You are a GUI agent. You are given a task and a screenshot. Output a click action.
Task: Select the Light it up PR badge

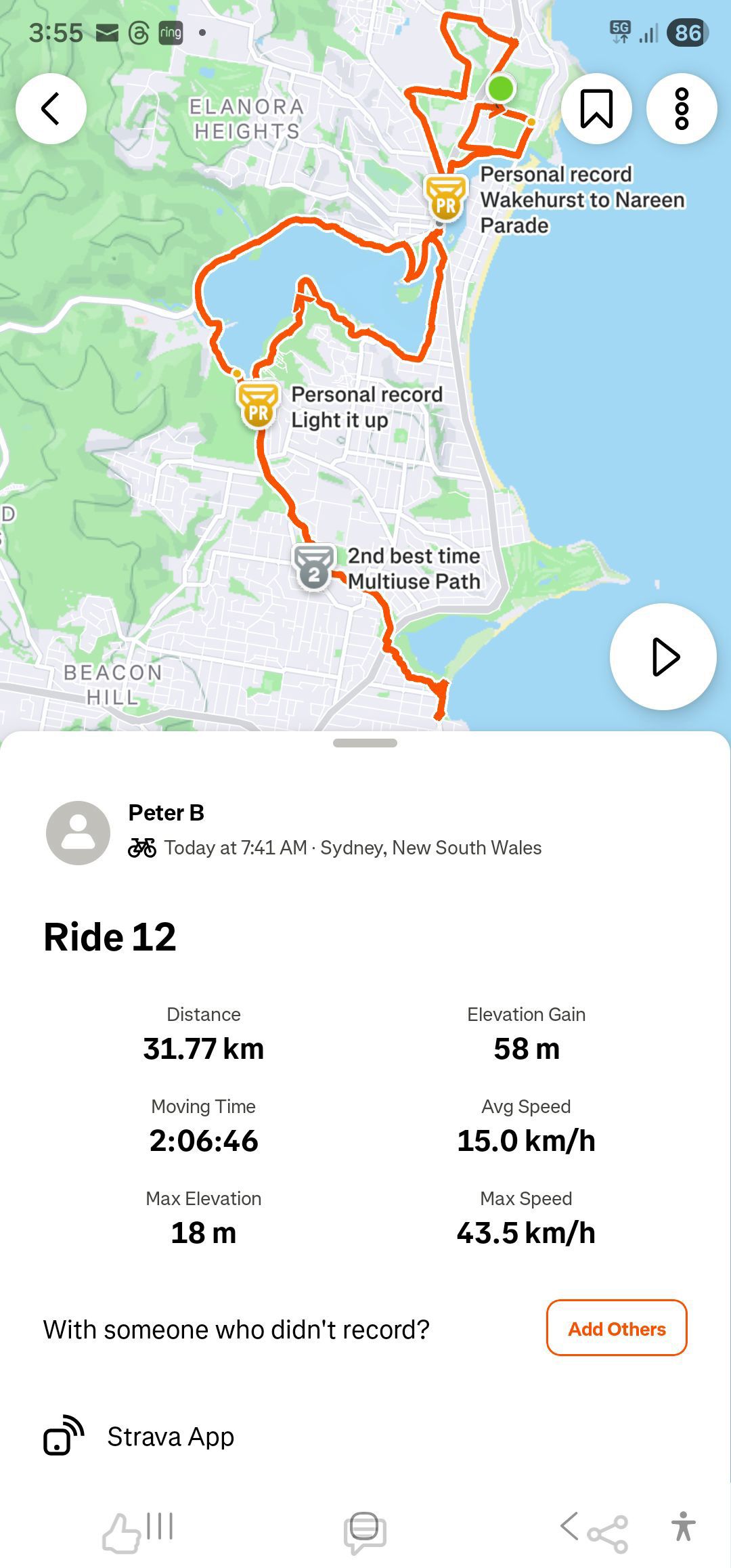[258, 406]
